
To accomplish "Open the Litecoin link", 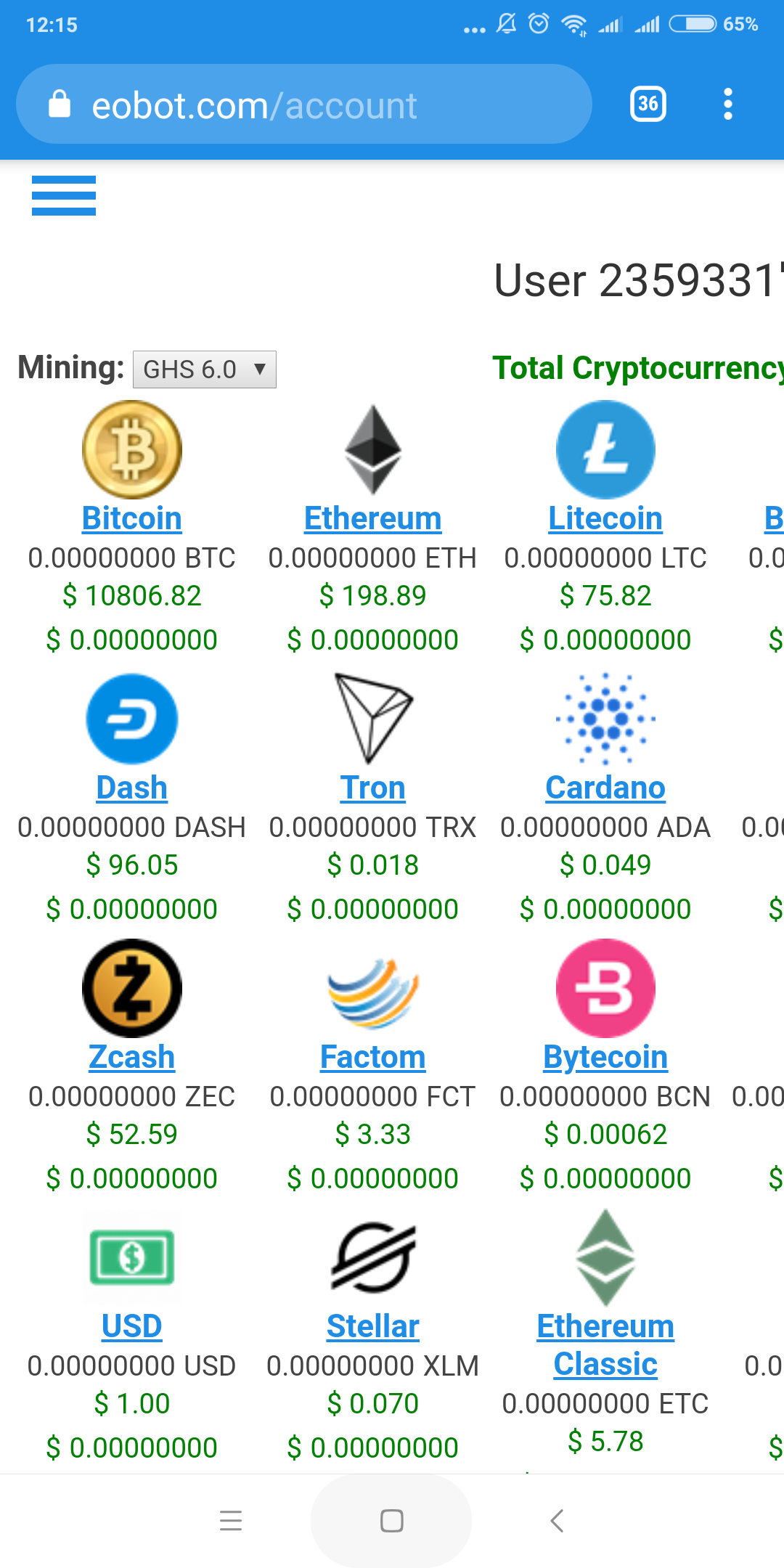I will point(605,518).
